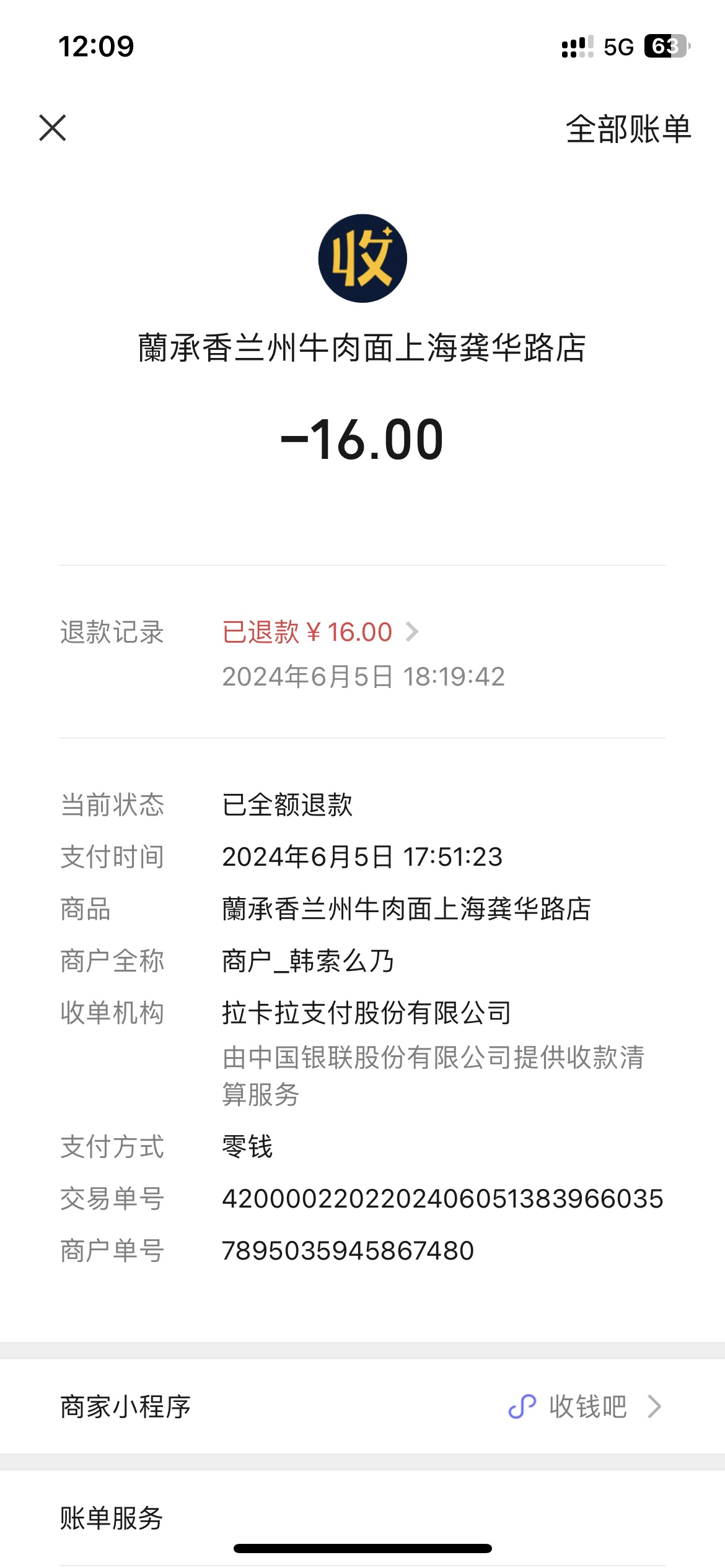Close the bill detail page
Viewport: 725px width, 1568px height.
53,128
